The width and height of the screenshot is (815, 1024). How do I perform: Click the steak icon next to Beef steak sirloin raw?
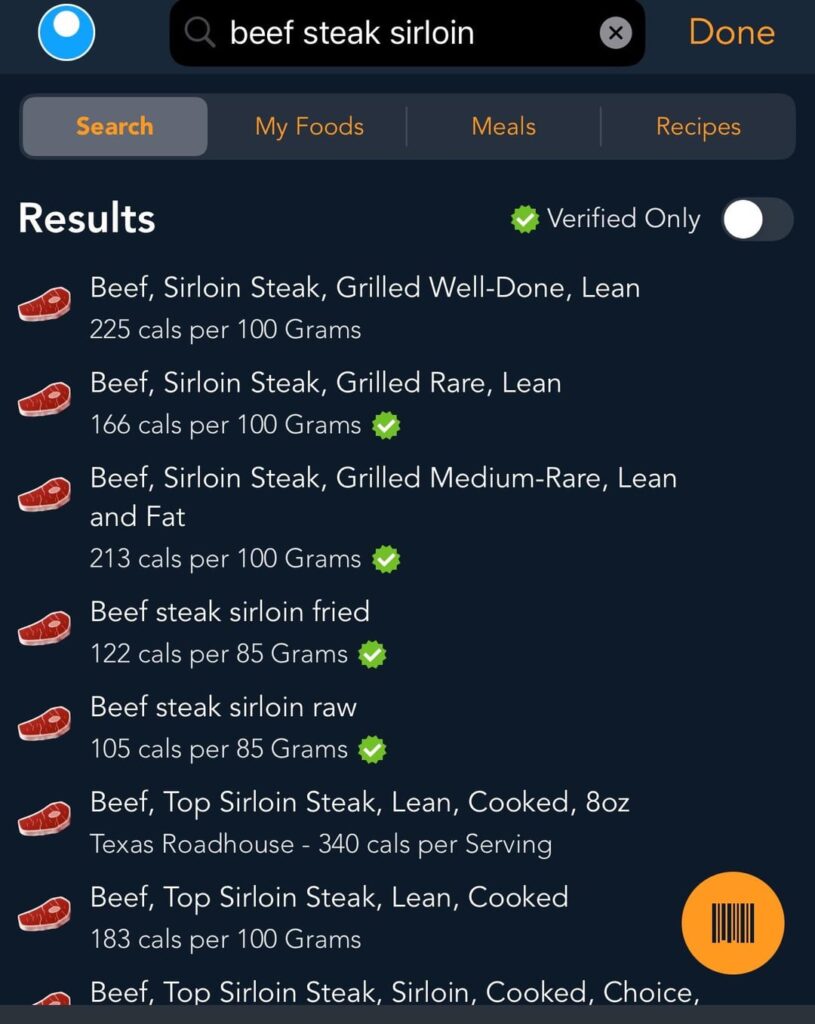[44, 722]
